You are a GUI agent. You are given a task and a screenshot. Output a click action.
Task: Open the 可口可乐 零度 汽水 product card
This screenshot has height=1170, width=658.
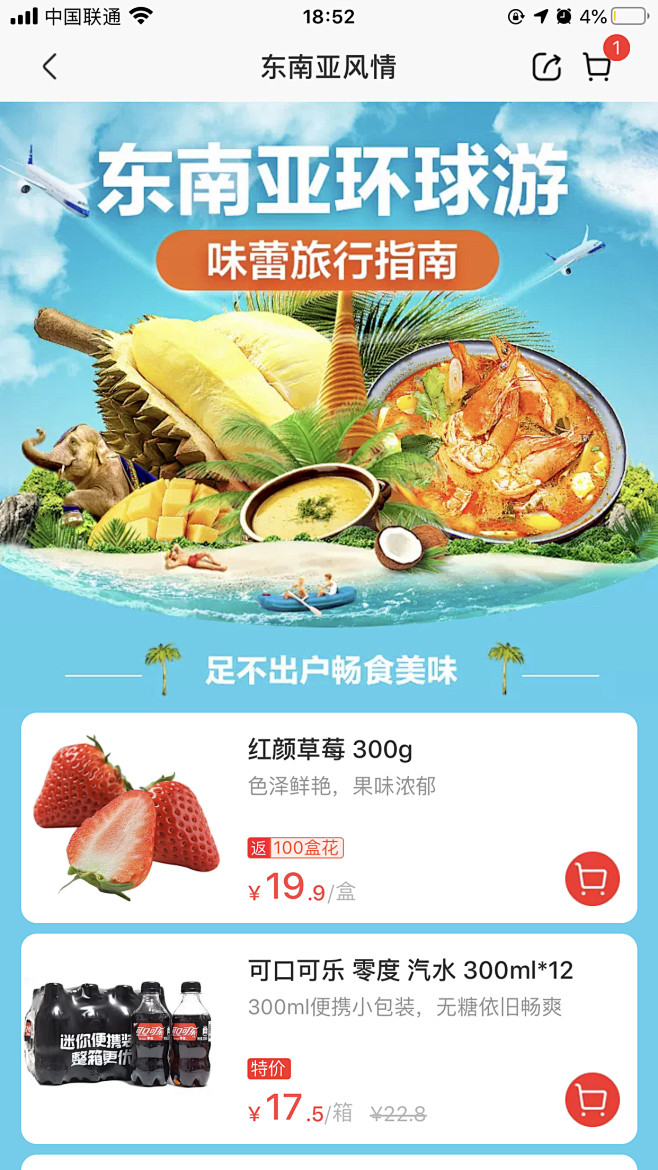pyautogui.click(x=329, y=1039)
